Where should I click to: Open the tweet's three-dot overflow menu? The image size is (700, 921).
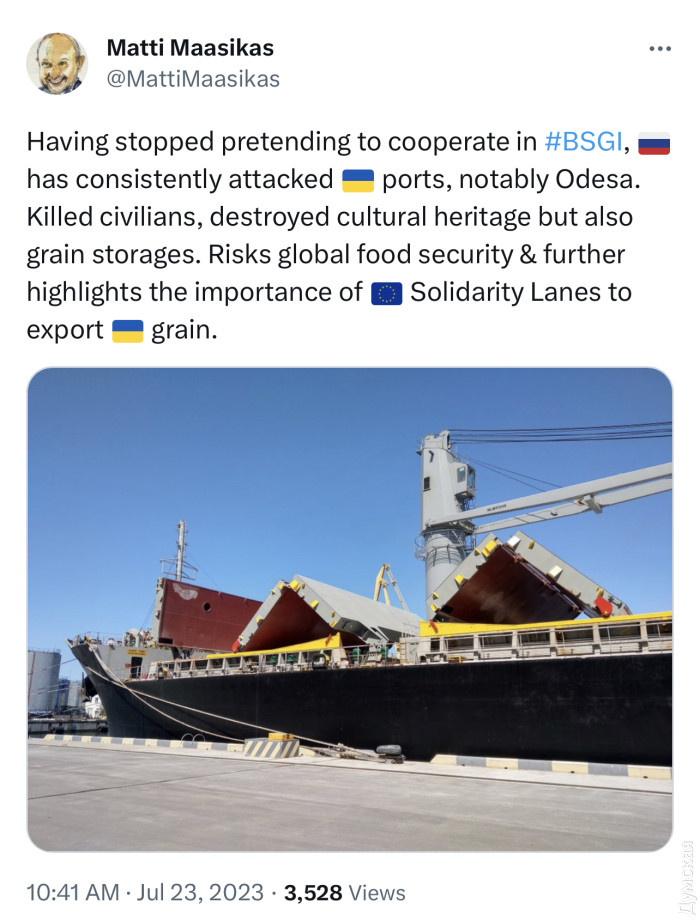click(659, 48)
